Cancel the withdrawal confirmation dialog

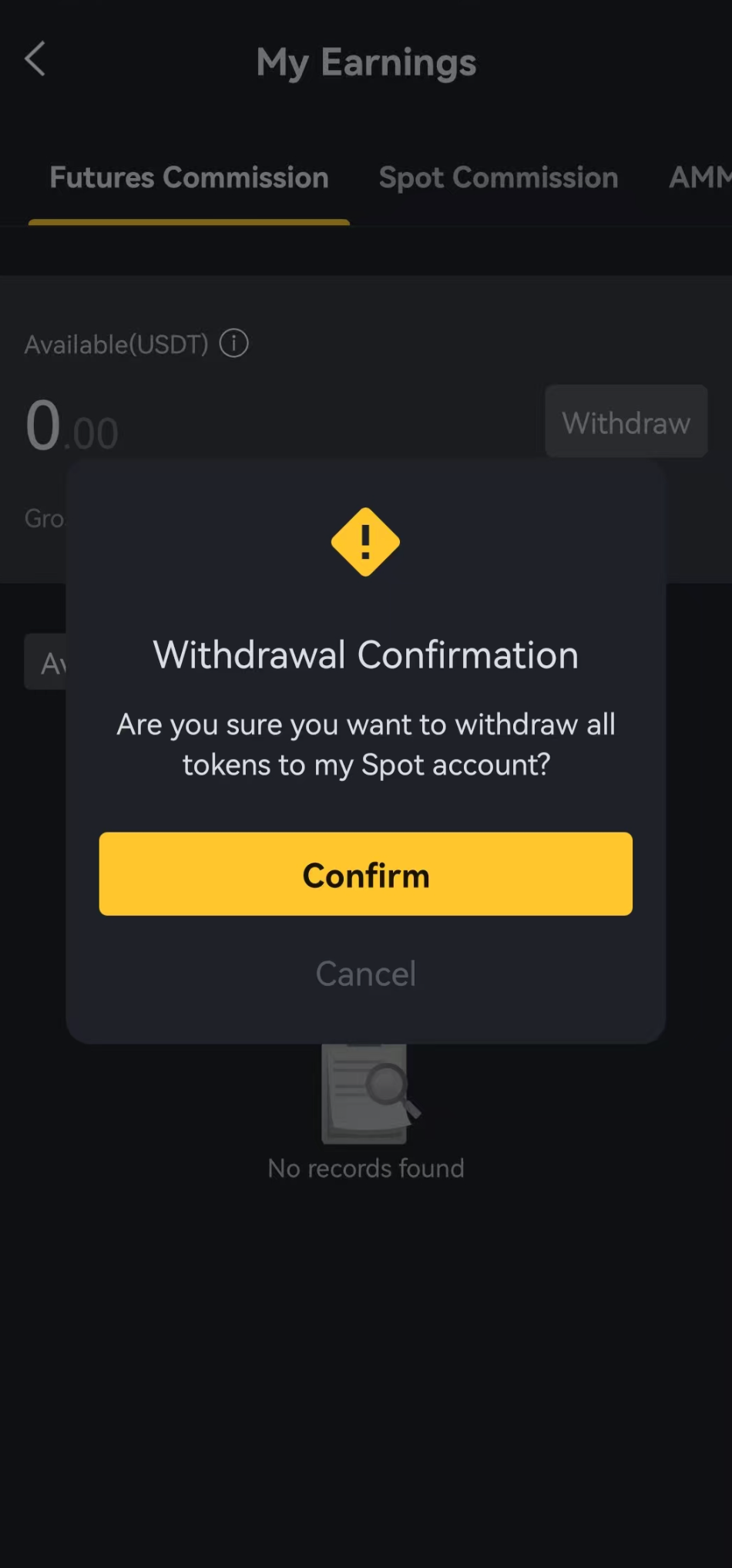(365, 974)
